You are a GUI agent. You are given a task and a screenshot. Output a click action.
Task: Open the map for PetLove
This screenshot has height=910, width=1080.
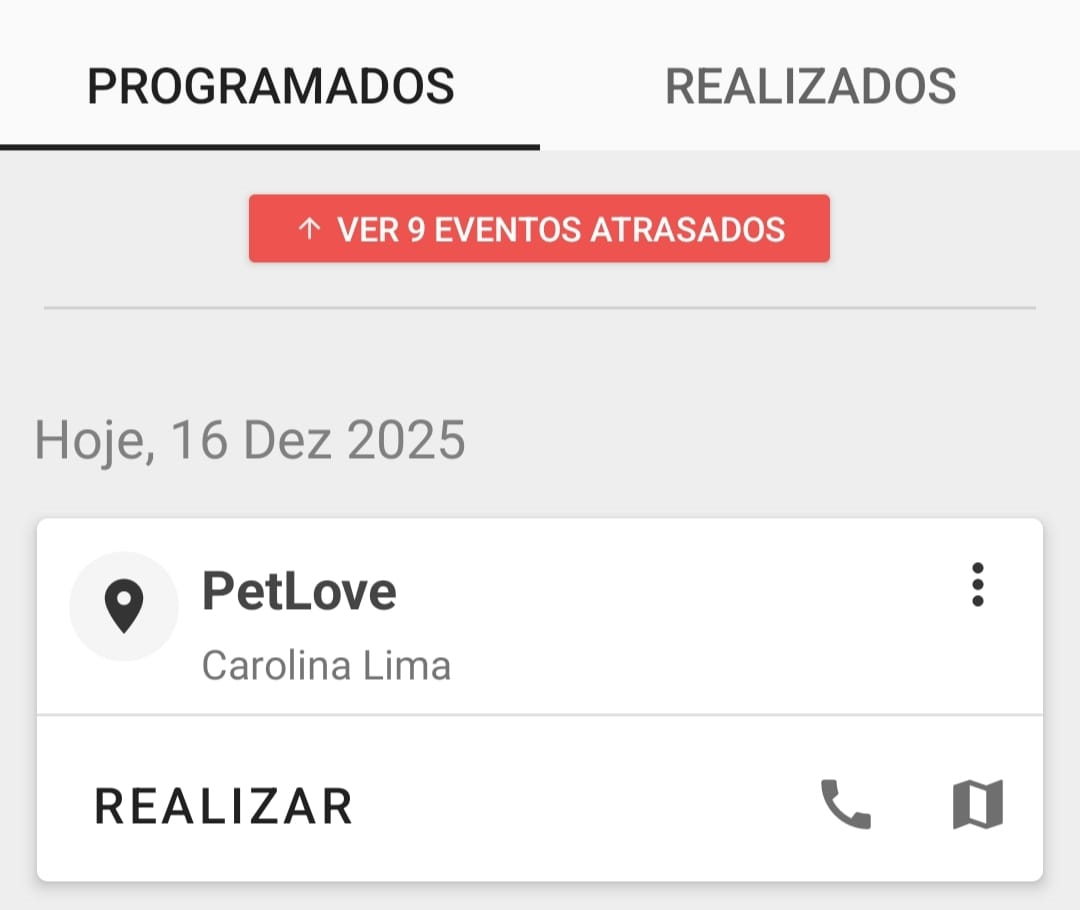977,805
